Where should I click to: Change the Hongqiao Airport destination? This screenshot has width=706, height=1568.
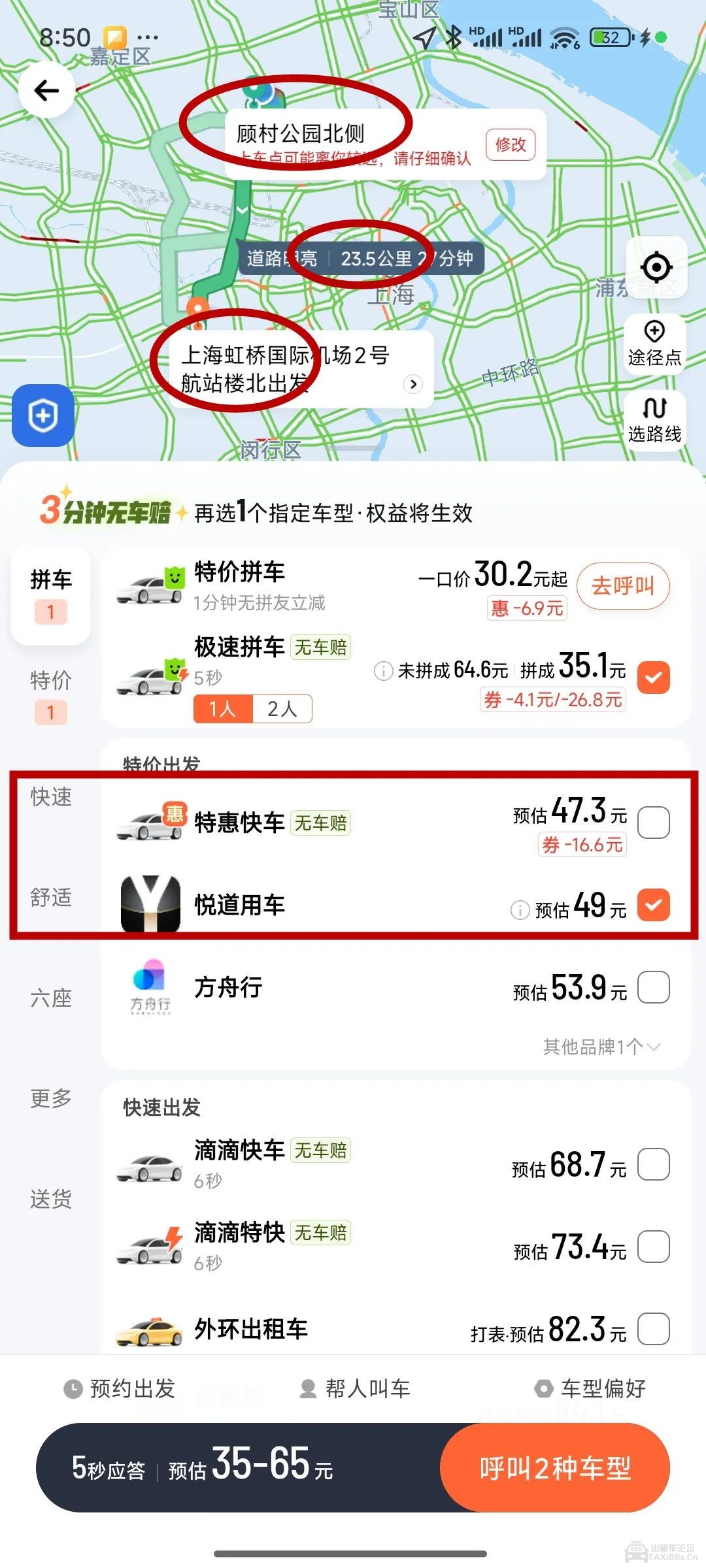tap(301, 370)
